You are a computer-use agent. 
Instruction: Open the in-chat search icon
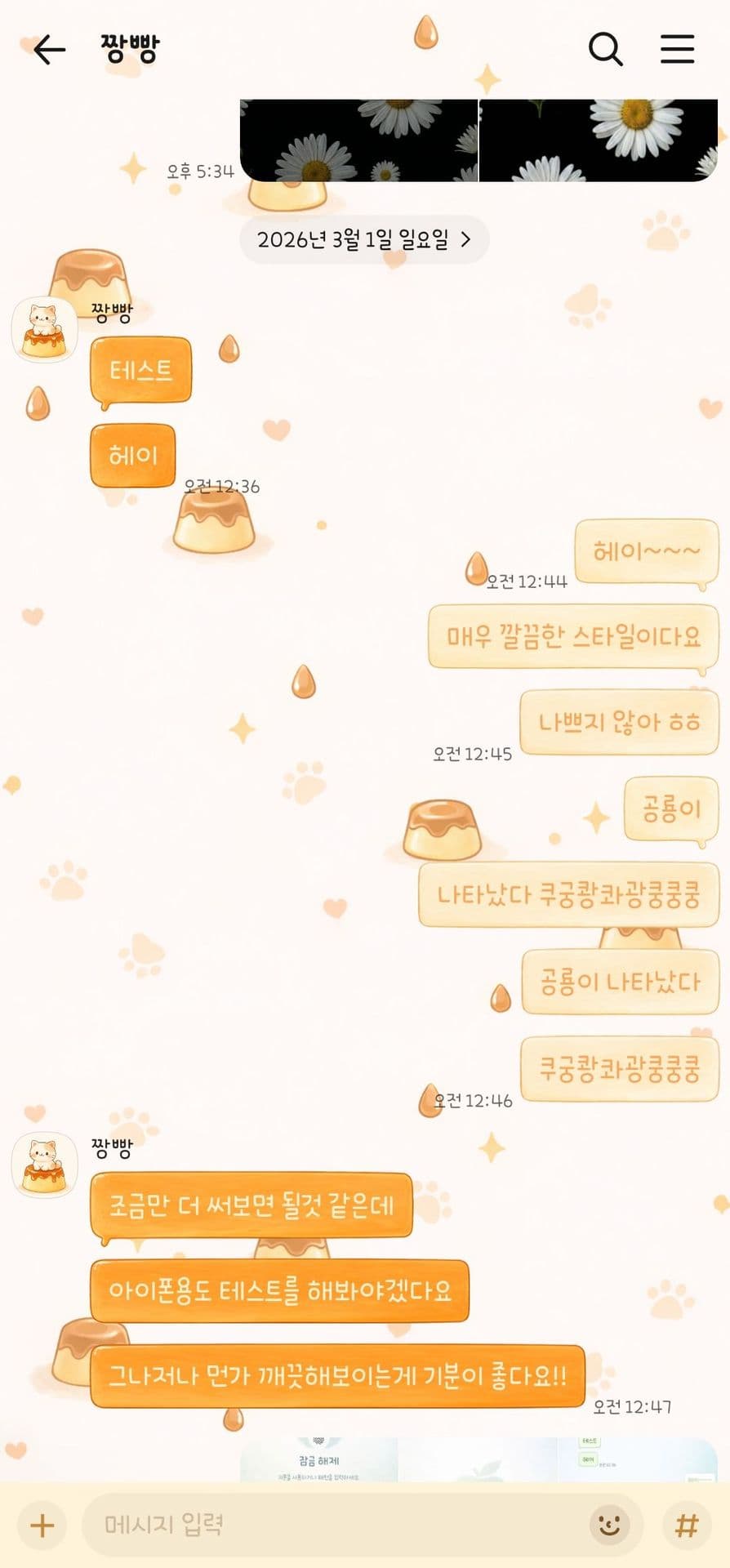(x=604, y=51)
